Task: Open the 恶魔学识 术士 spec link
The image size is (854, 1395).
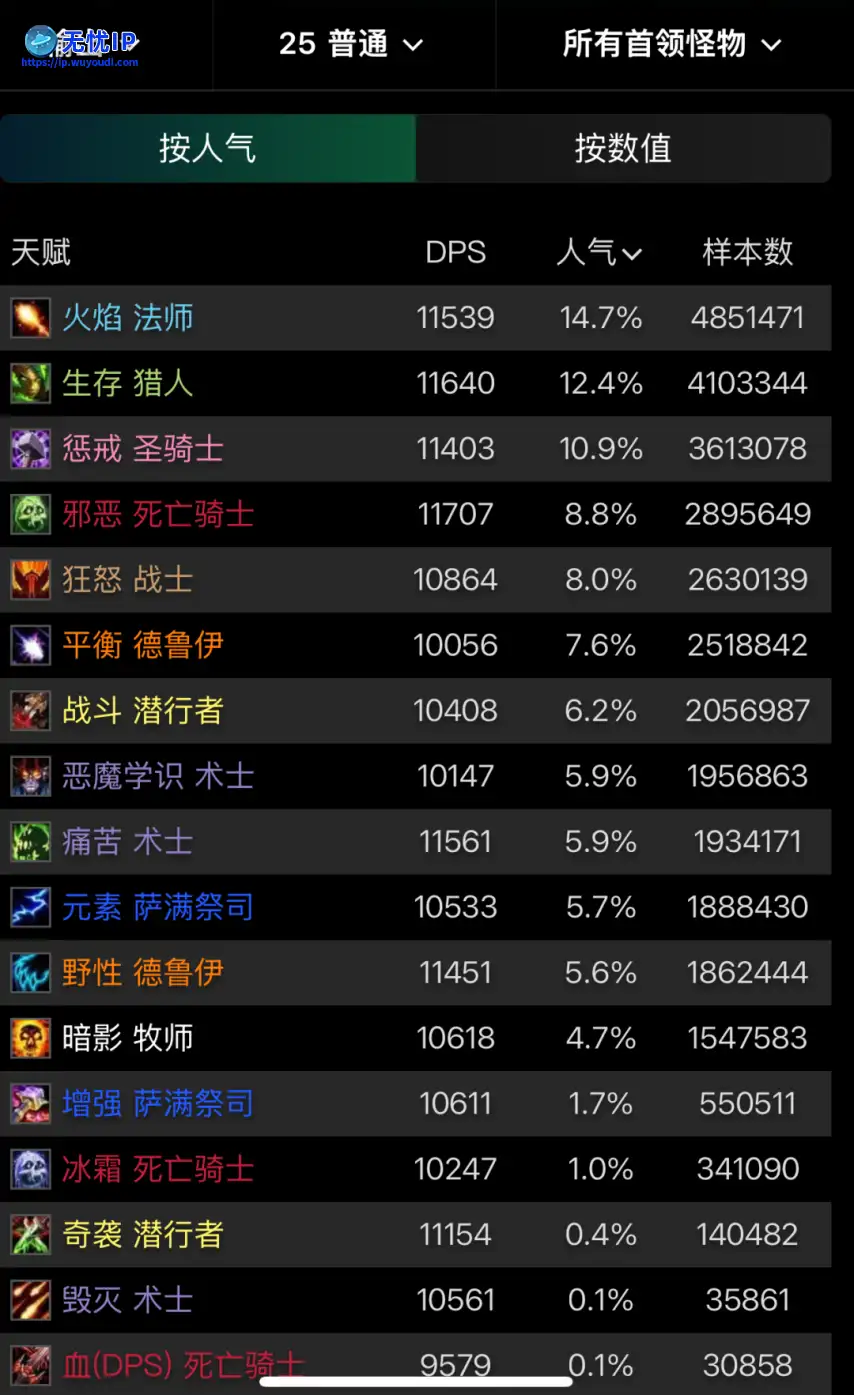Action: click(x=158, y=776)
